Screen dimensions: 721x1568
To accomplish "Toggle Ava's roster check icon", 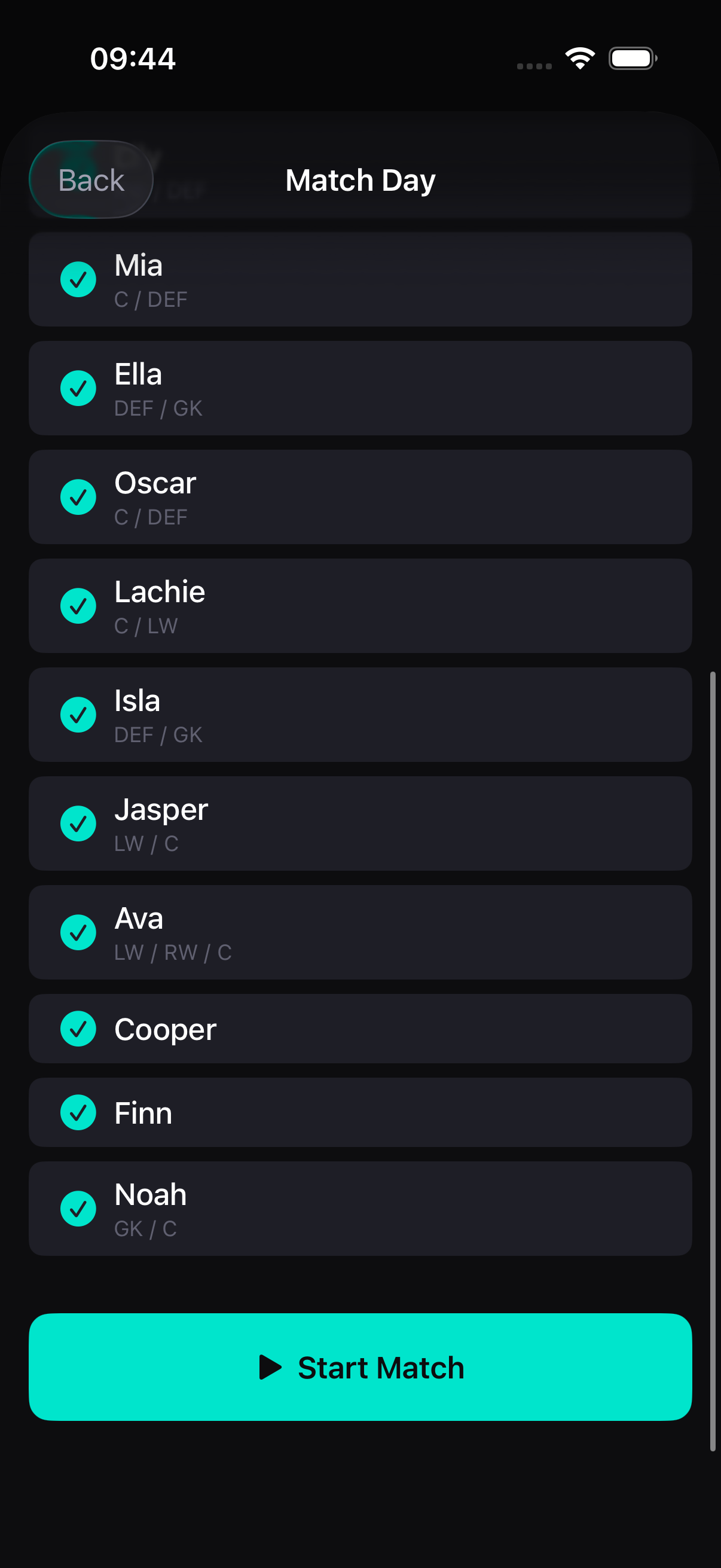I will 78,932.
